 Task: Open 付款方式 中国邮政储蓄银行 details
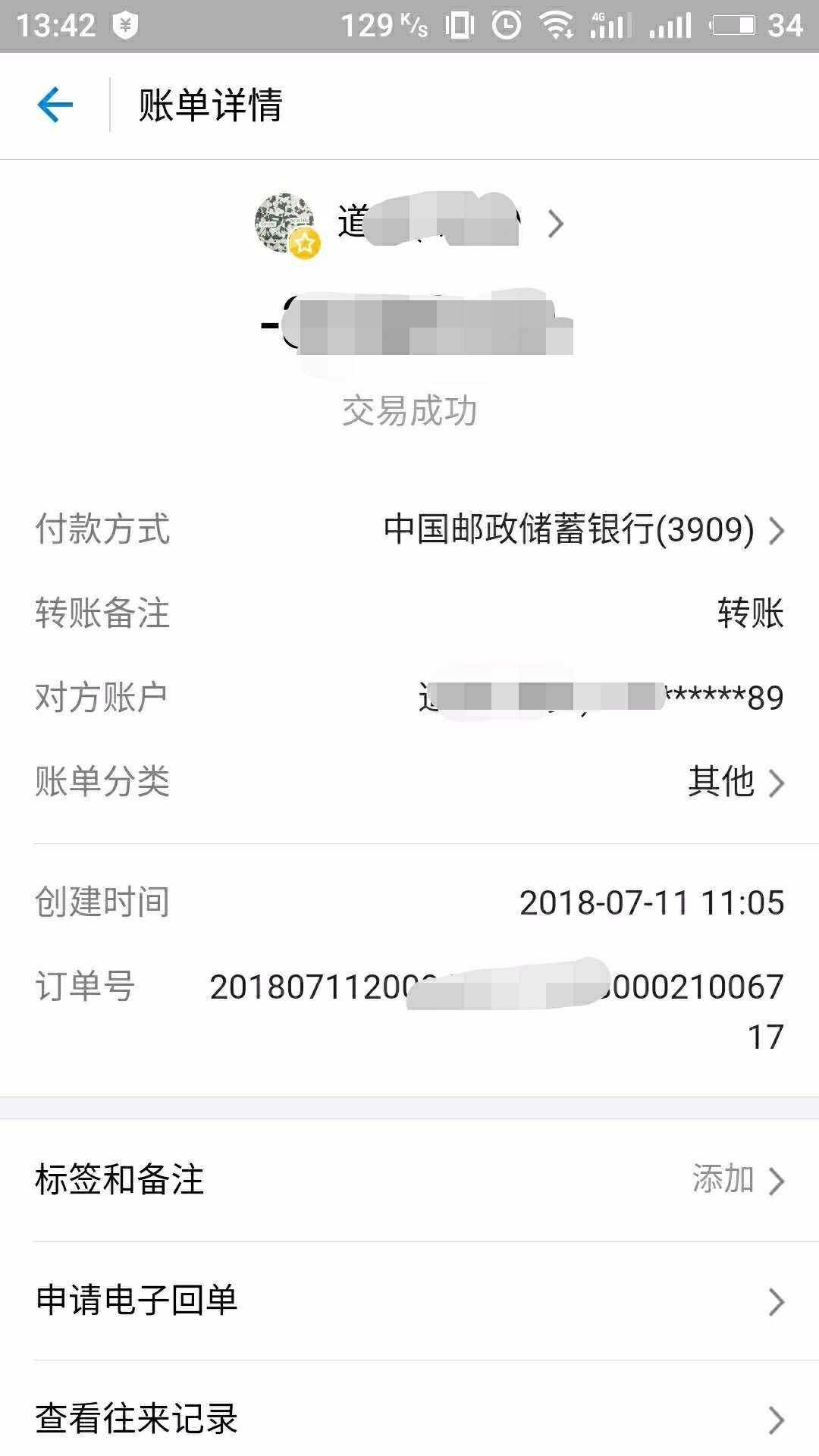(x=582, y=529)
